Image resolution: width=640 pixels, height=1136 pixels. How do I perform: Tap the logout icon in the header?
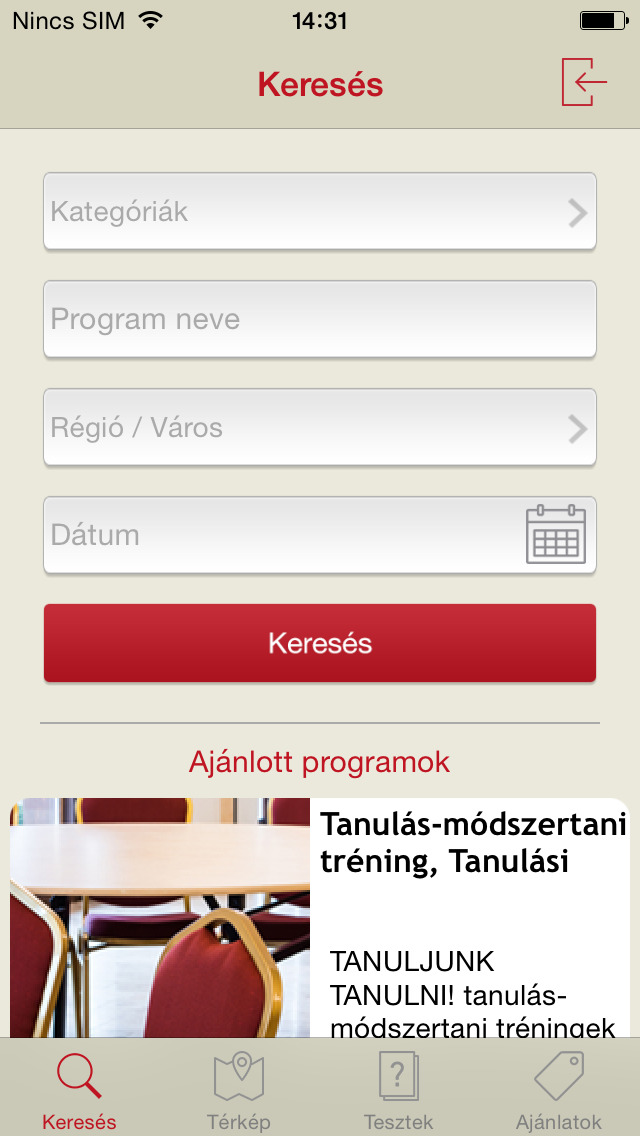click(x=584, y=82)
